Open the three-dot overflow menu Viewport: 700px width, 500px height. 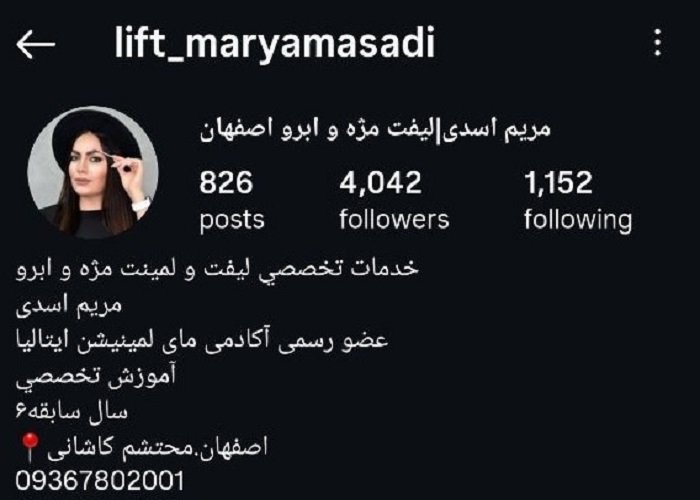pos(657,43)
